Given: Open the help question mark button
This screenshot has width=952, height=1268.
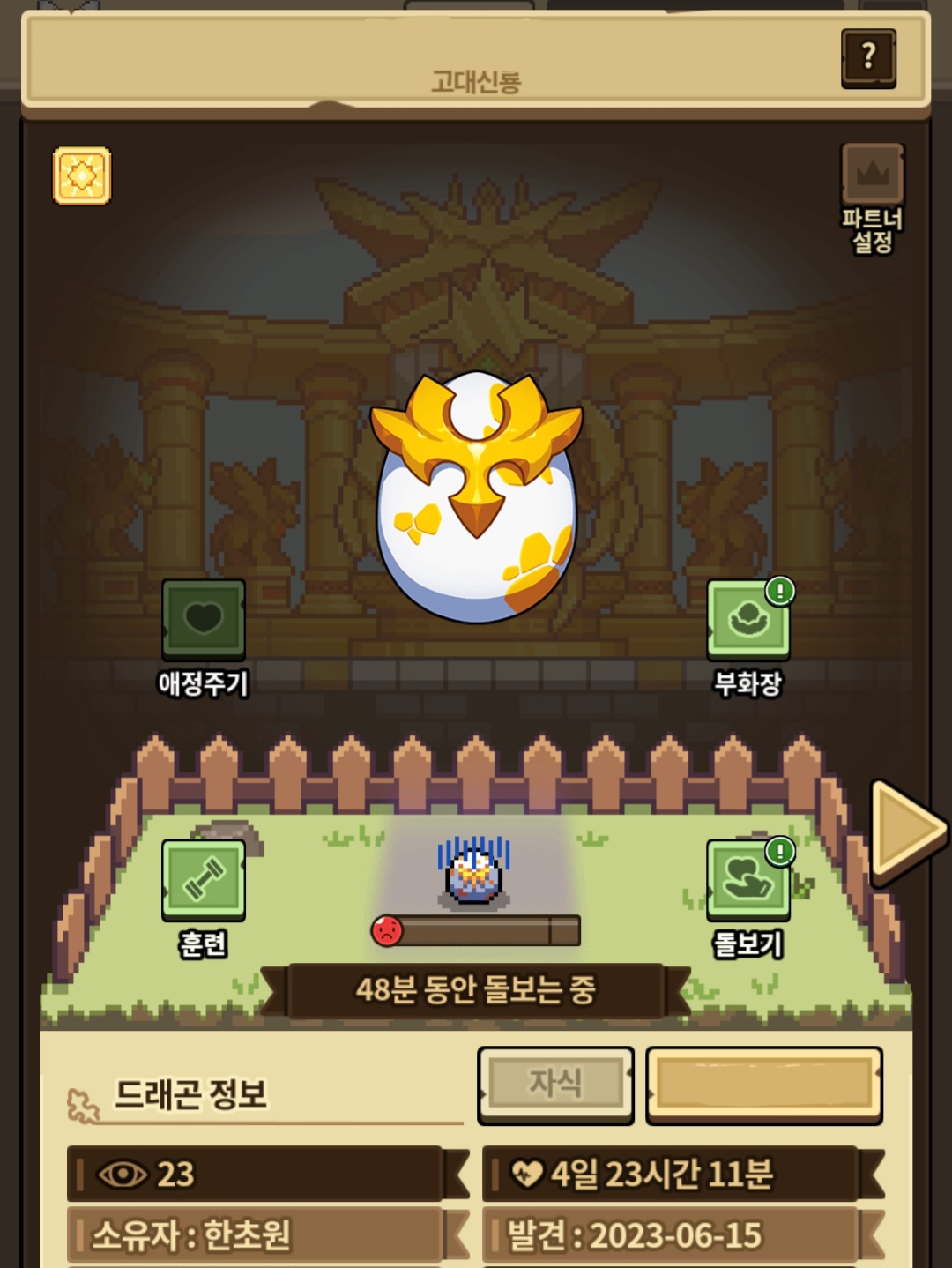Looking at the screenshot, I should click(868, 58).
